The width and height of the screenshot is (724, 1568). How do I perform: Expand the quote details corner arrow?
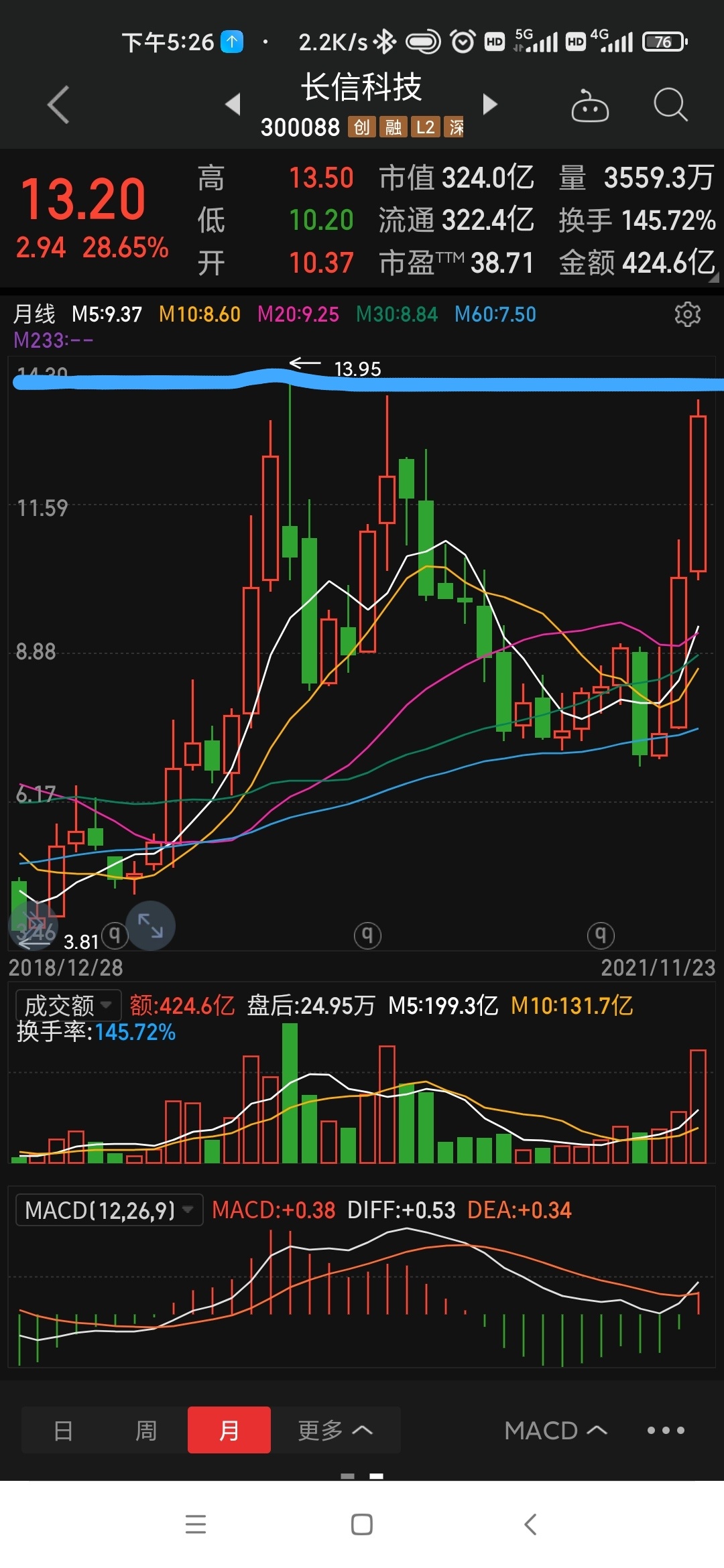click(713, 277)
